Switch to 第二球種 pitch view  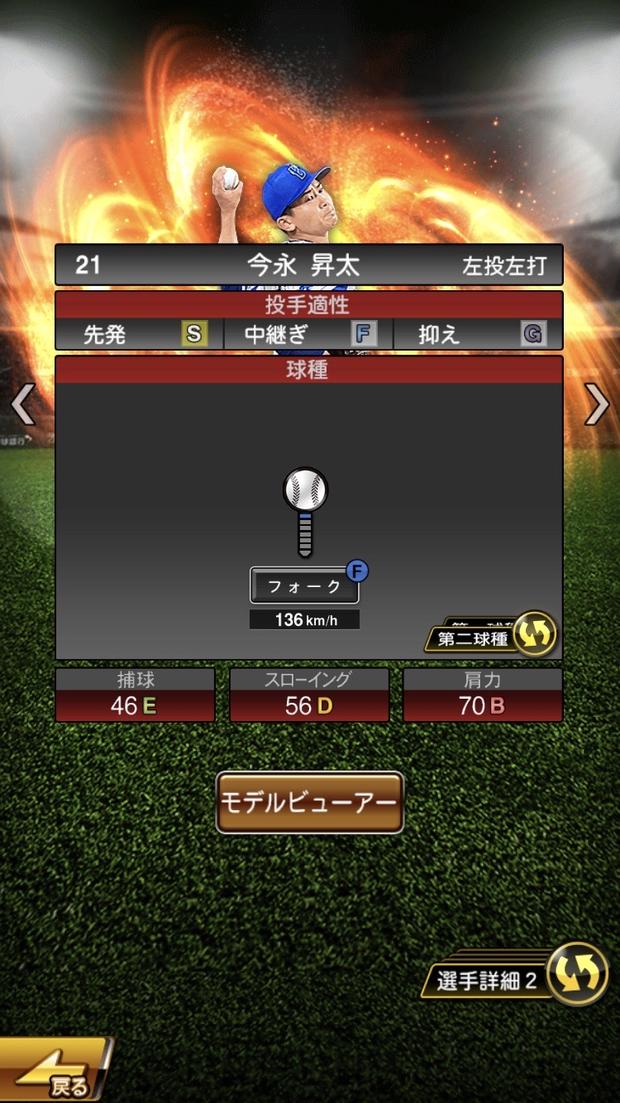click(x=492, y=636)
